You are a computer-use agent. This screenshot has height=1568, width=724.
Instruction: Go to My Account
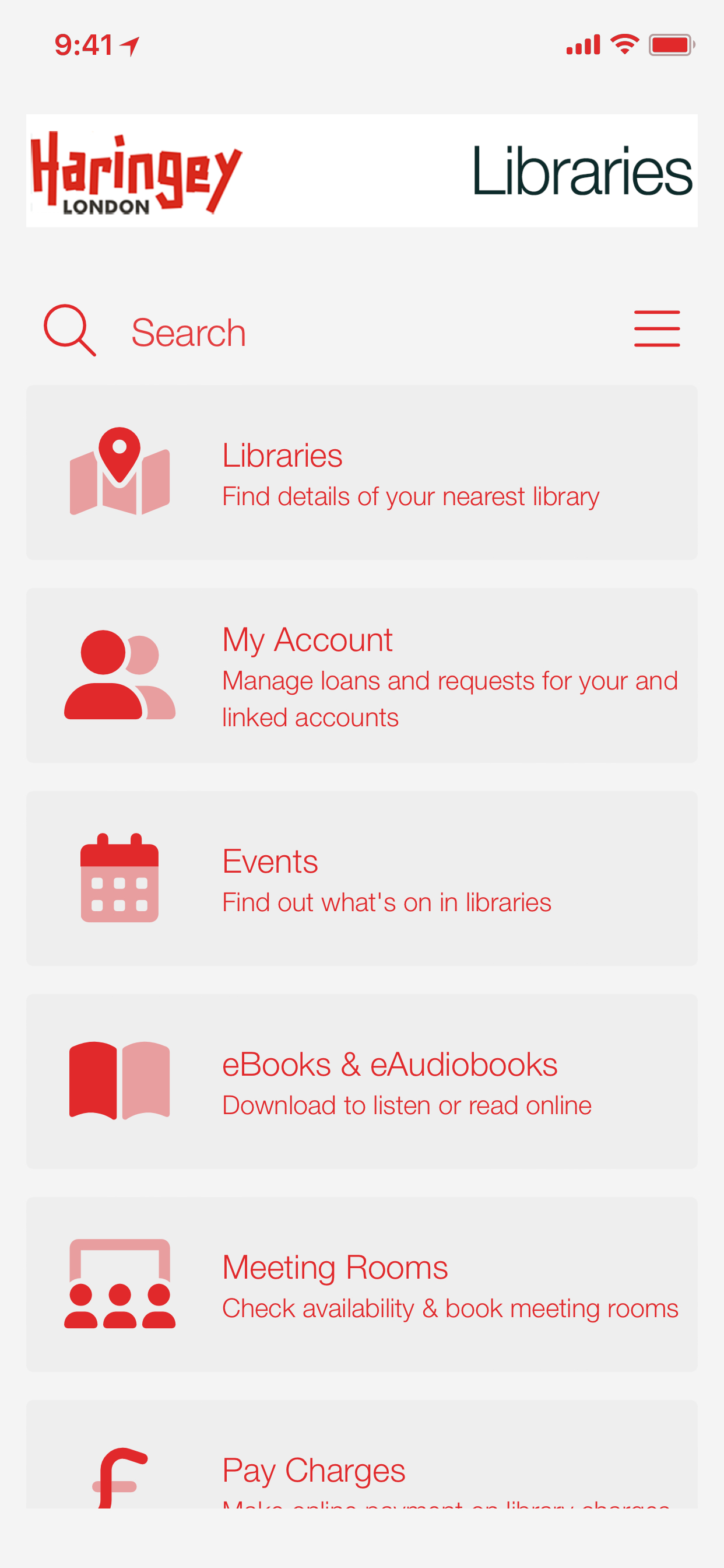click(361, 675)
